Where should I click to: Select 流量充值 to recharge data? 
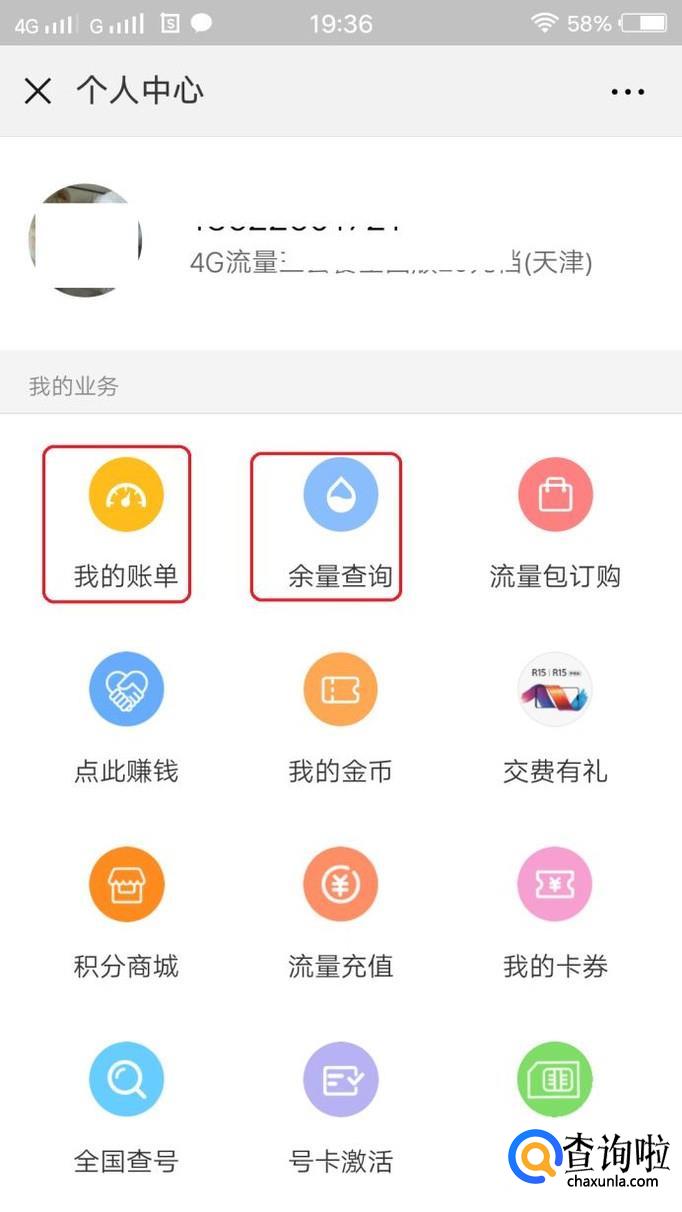pyautogui.click(x=340, y=884)
